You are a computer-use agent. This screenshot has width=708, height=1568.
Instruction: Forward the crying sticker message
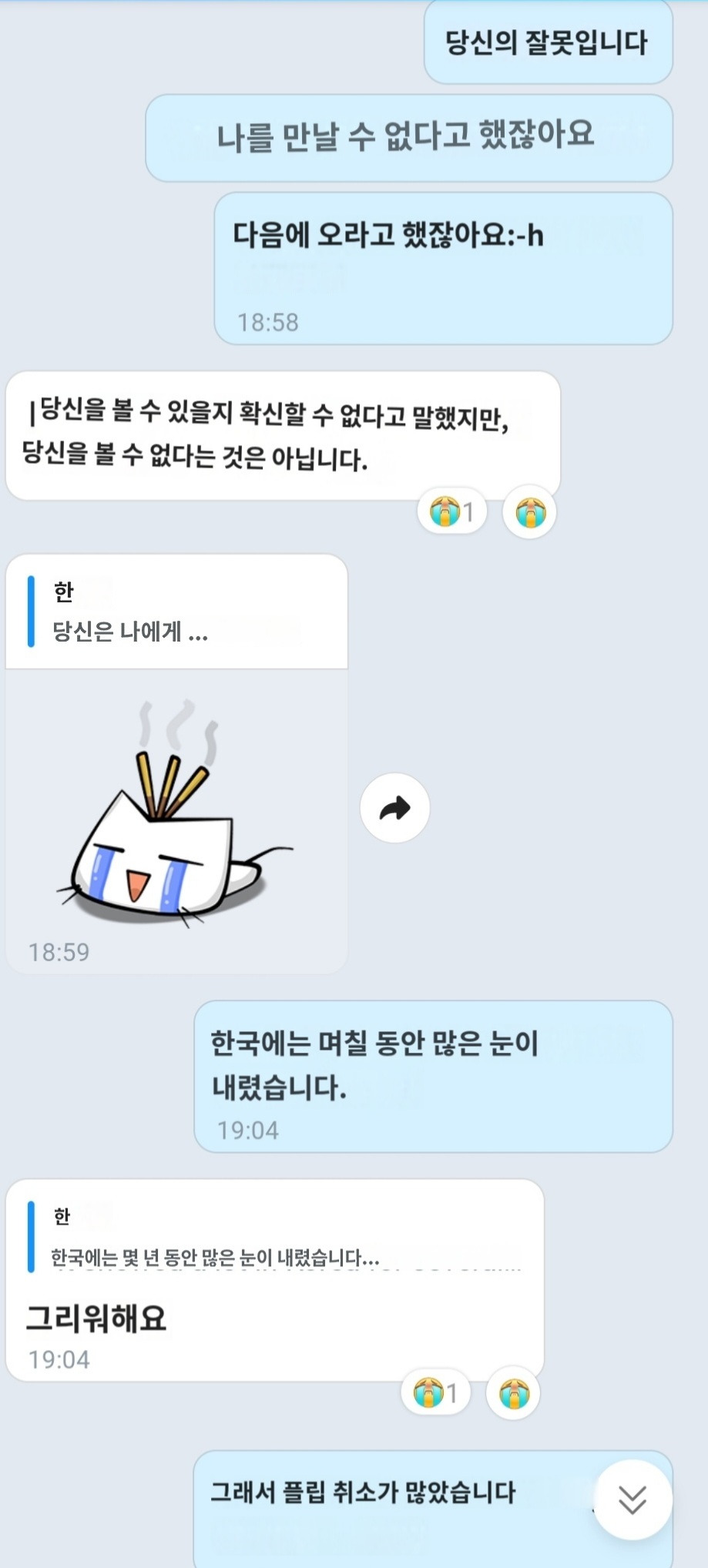tap(394, 808)
